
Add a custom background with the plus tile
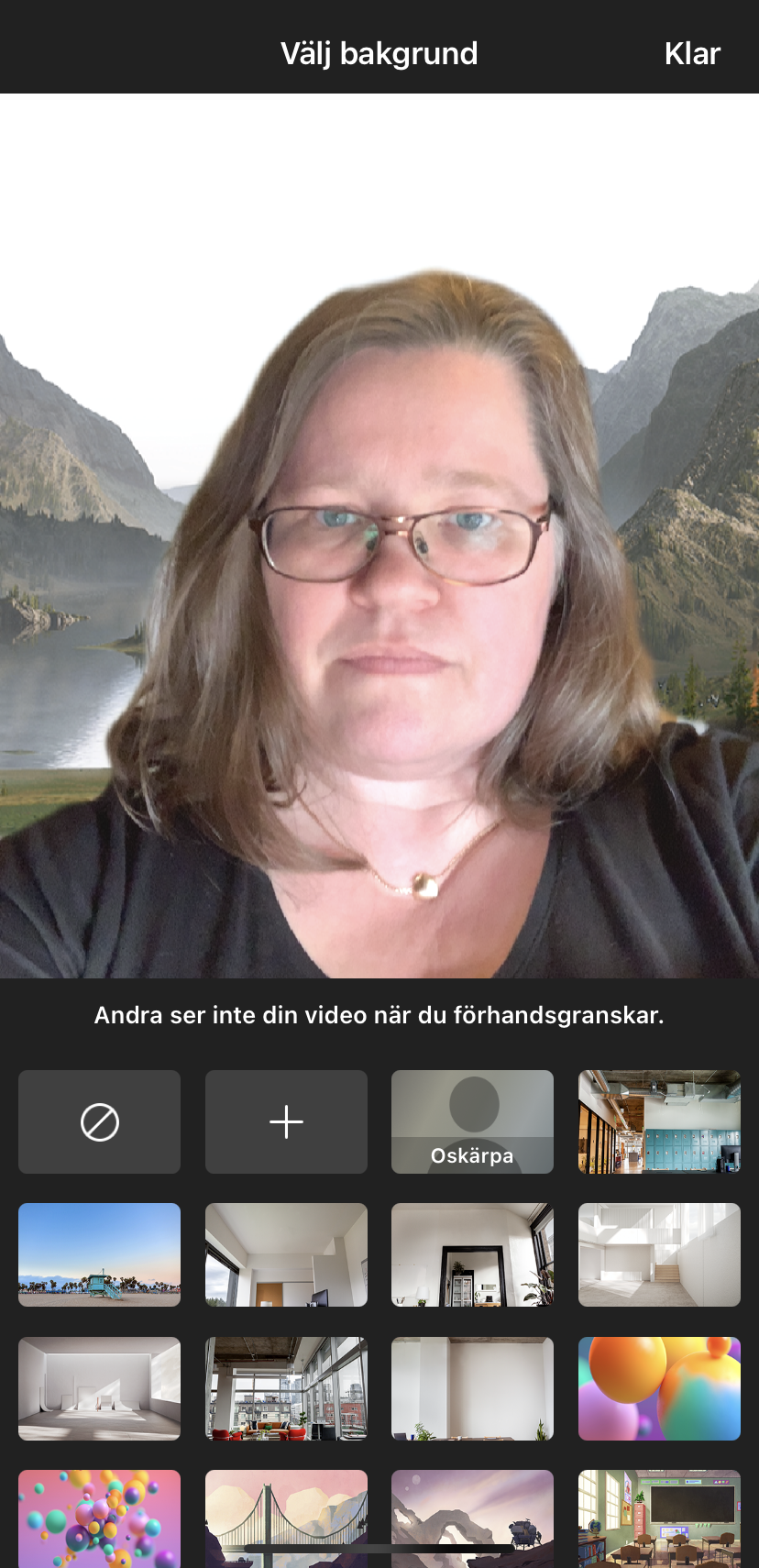tap(286, 1121)
